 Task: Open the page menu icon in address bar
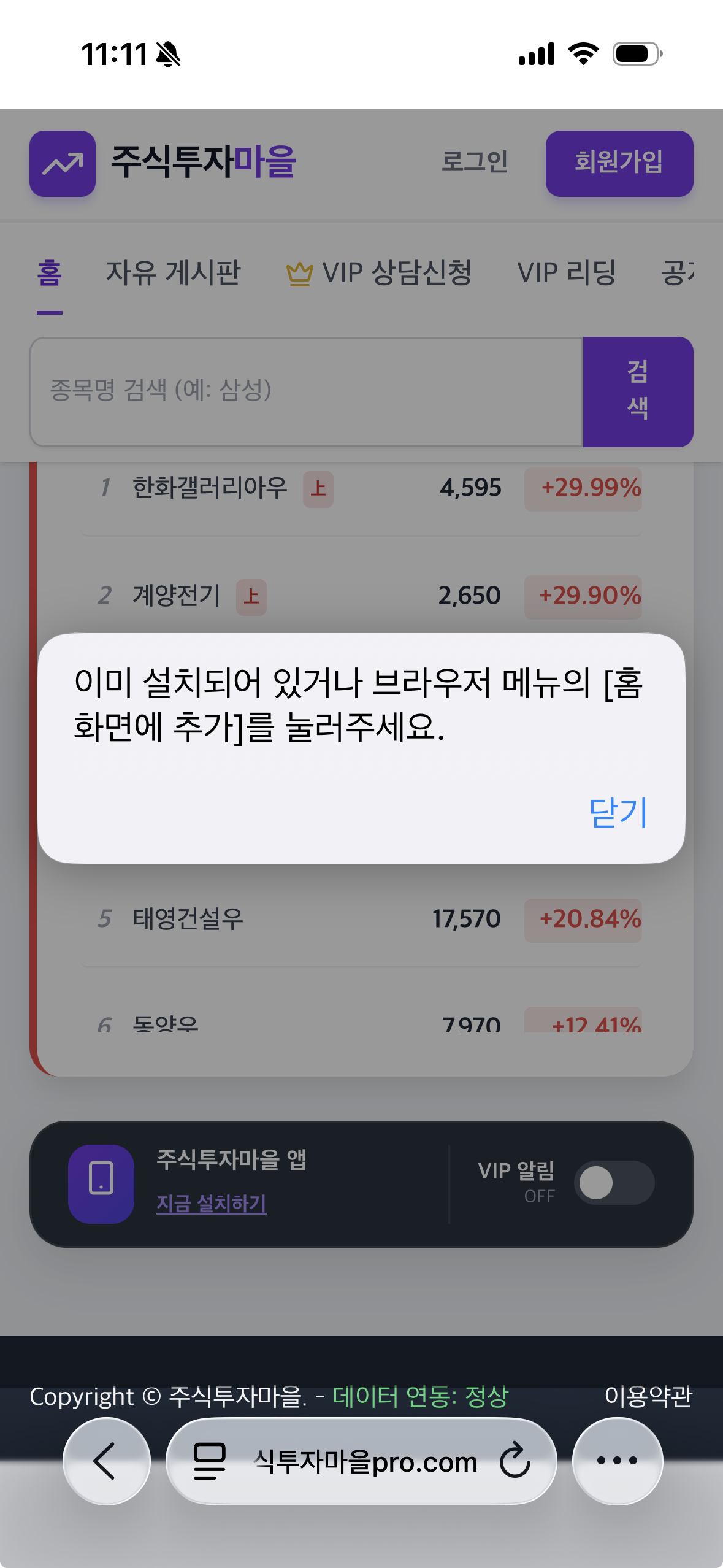pyautogui.click(x=209, y=1461)
